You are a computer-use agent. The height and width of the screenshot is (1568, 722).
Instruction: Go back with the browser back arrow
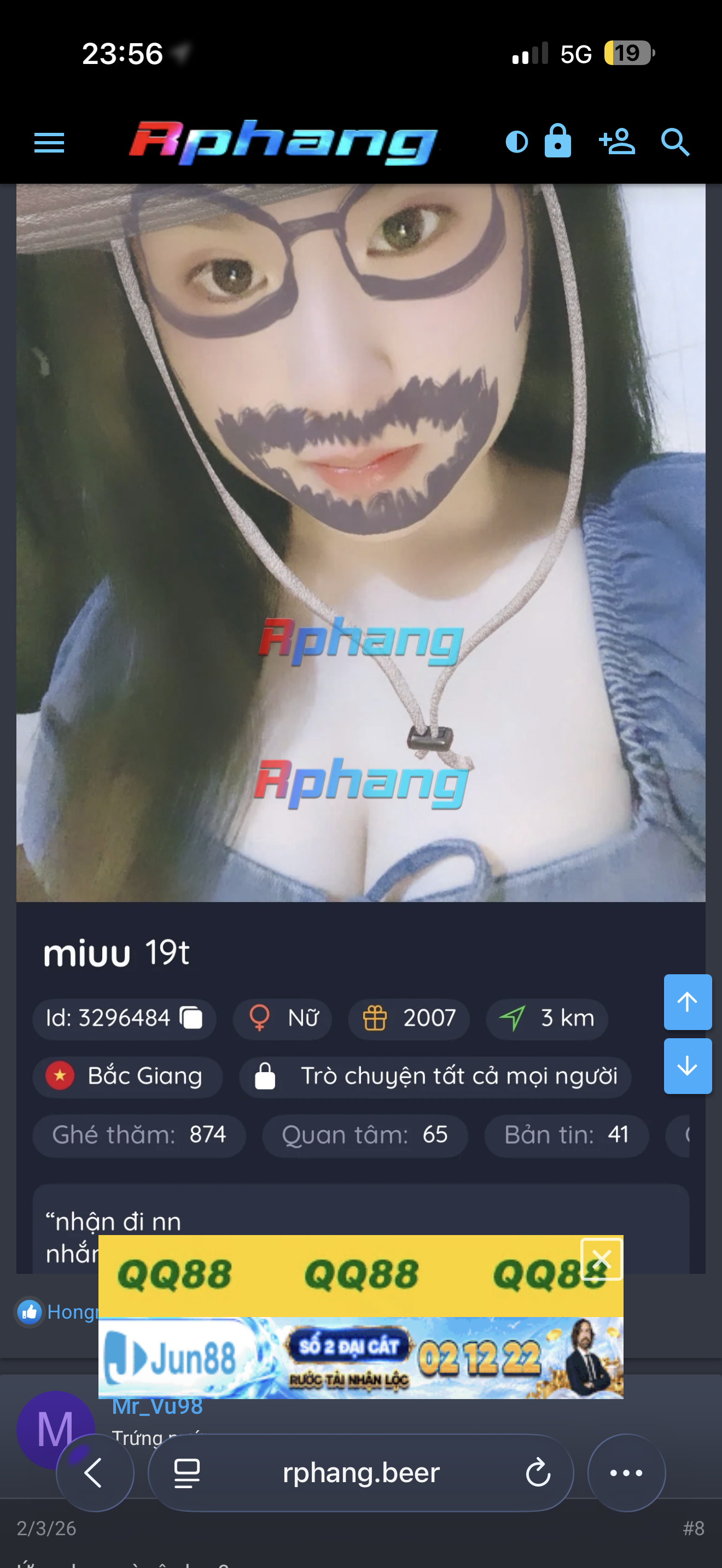[x=95, y=1472]
